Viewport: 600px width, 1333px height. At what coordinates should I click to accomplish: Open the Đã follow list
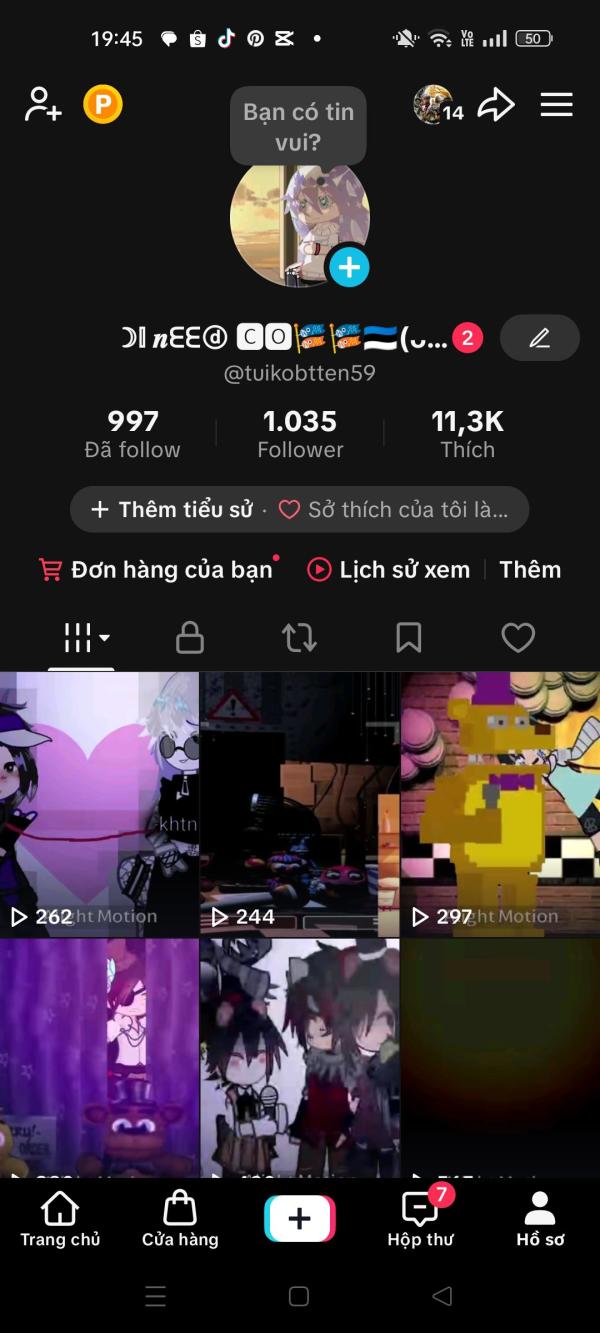coord(133,434)
